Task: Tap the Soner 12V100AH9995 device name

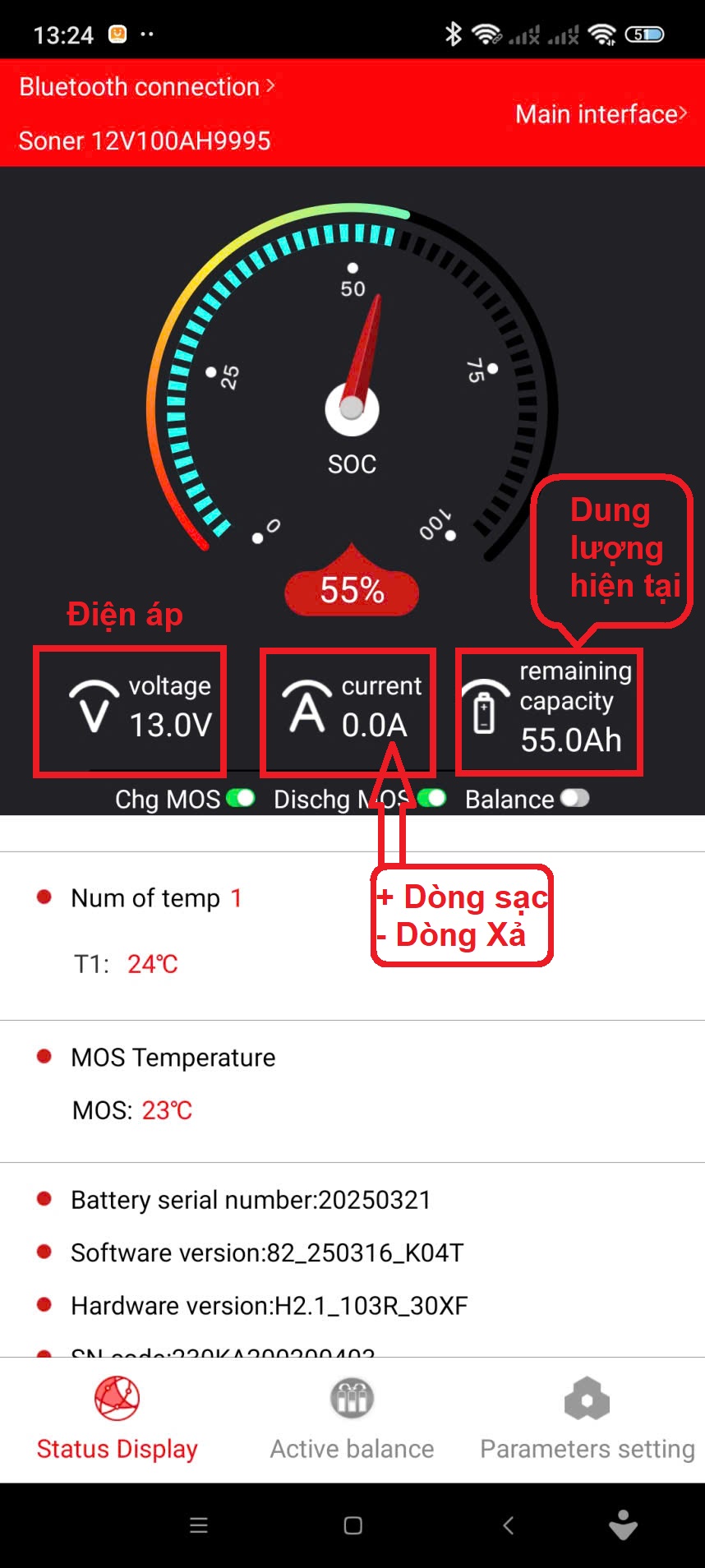Action: (x=145, y=141)
